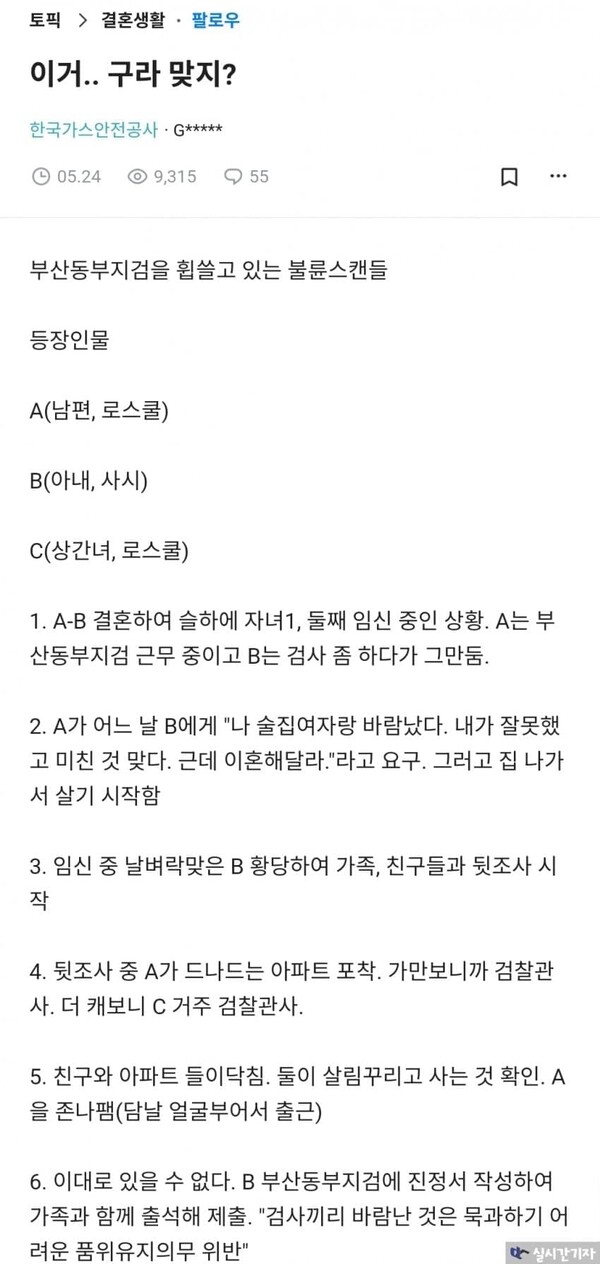Bookmark this post
This screenshot has height=1264, width=600.
[x=509, y=177]
